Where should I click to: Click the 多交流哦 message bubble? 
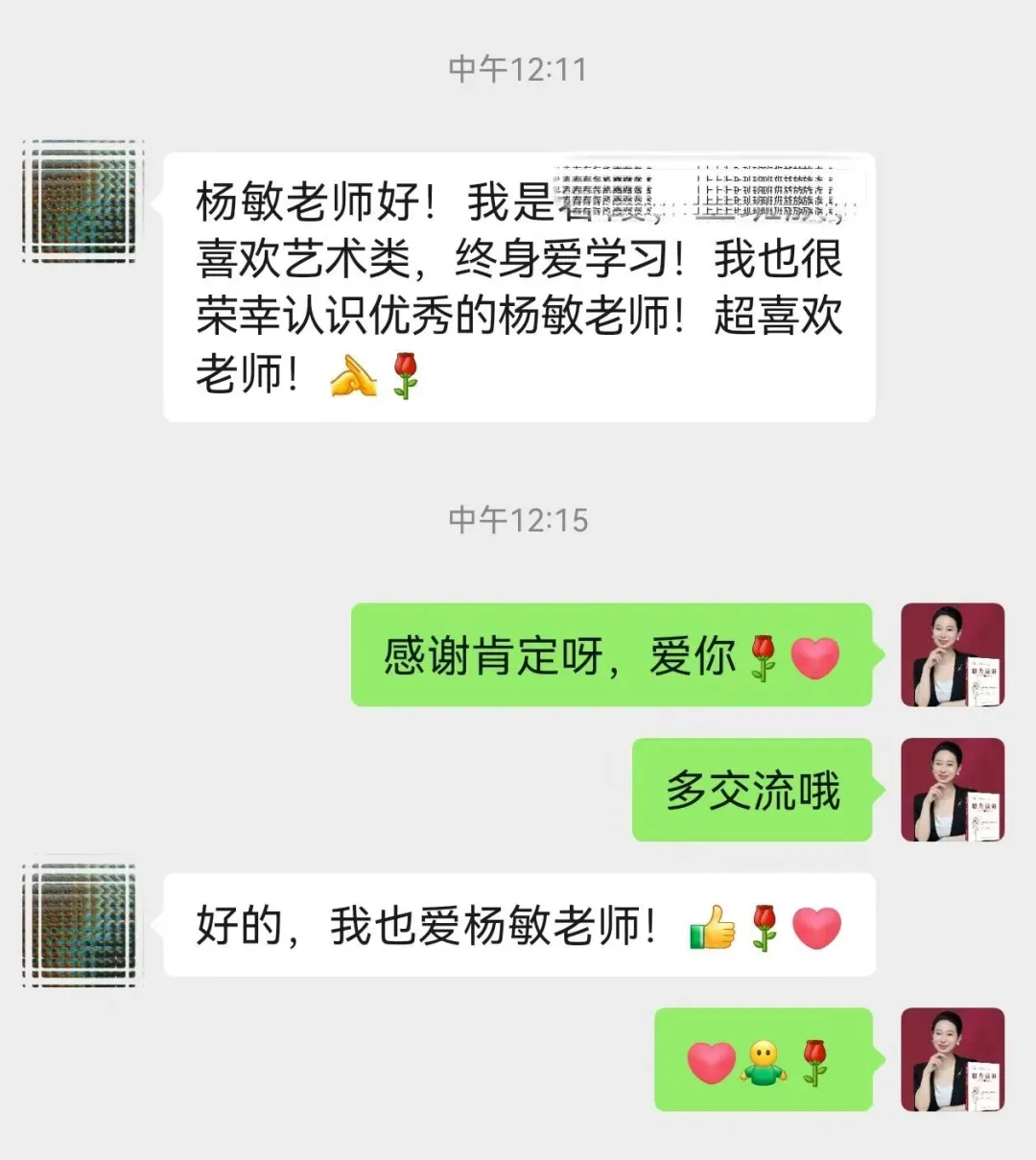pos(753,791)
